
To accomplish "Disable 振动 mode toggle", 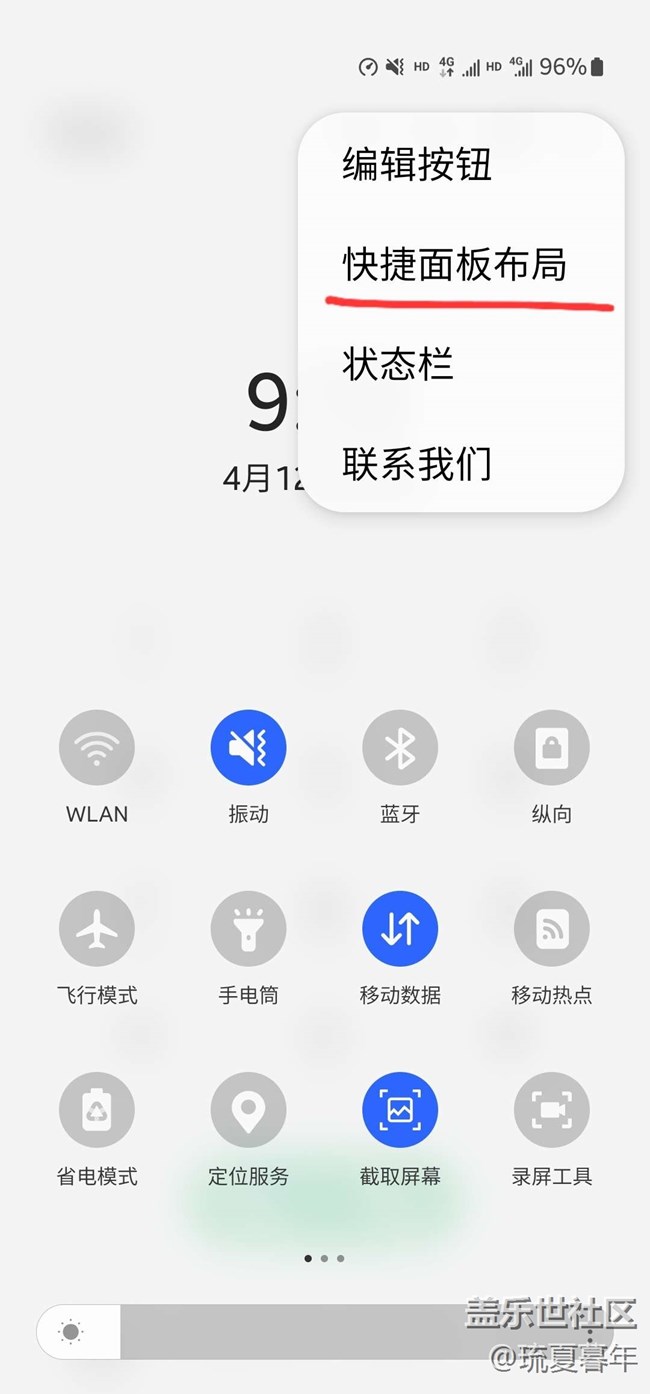I will (x=248, y=748).
